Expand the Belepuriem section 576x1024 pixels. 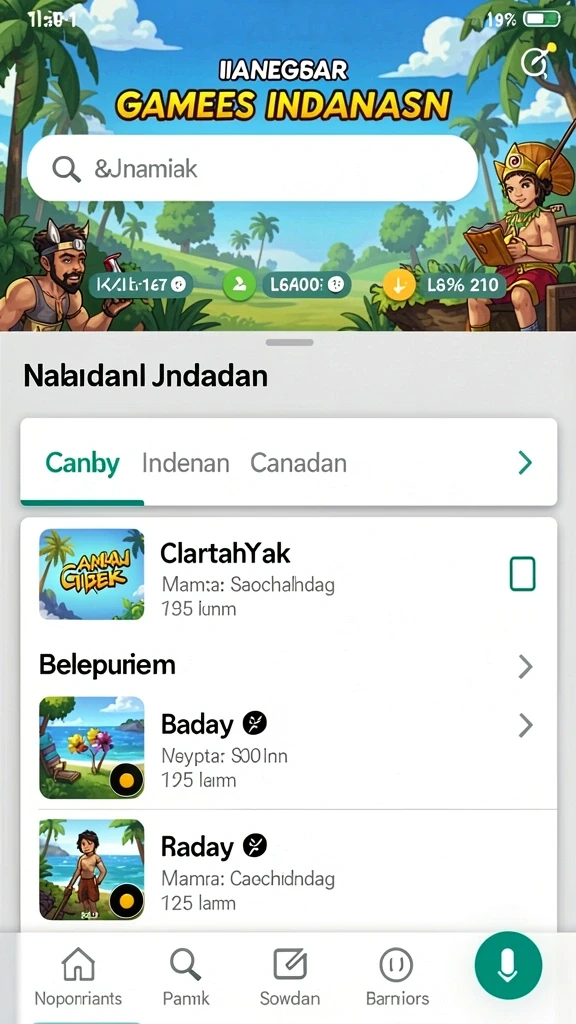click(288, 665)
